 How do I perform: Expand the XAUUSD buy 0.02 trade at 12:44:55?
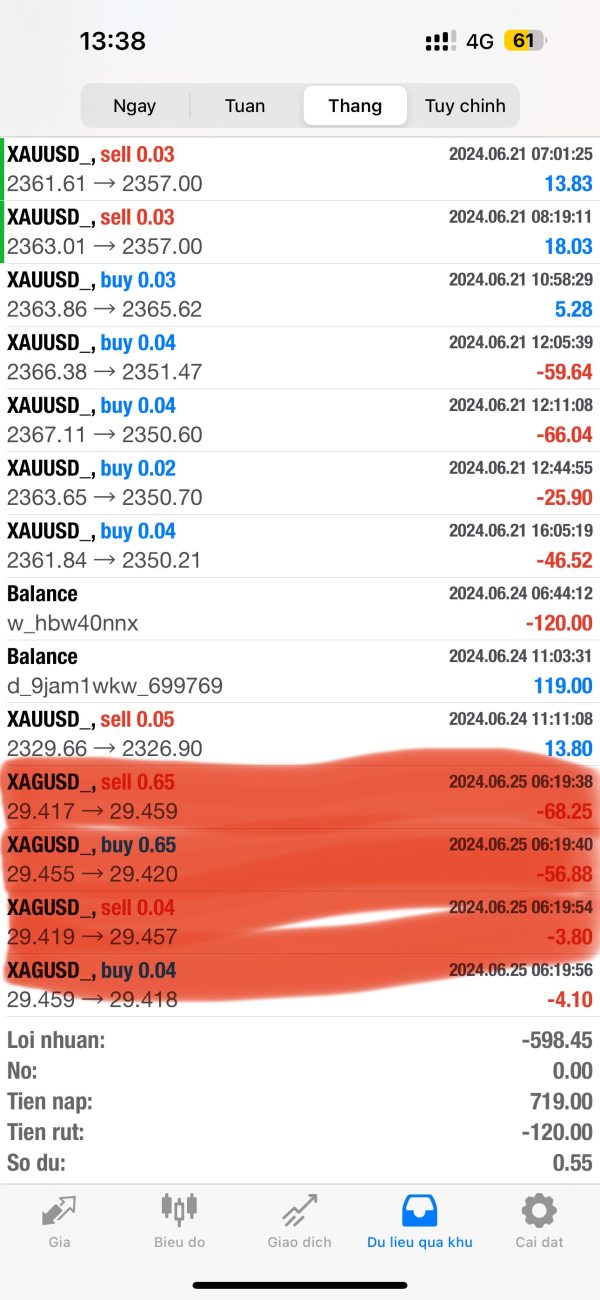300,483
